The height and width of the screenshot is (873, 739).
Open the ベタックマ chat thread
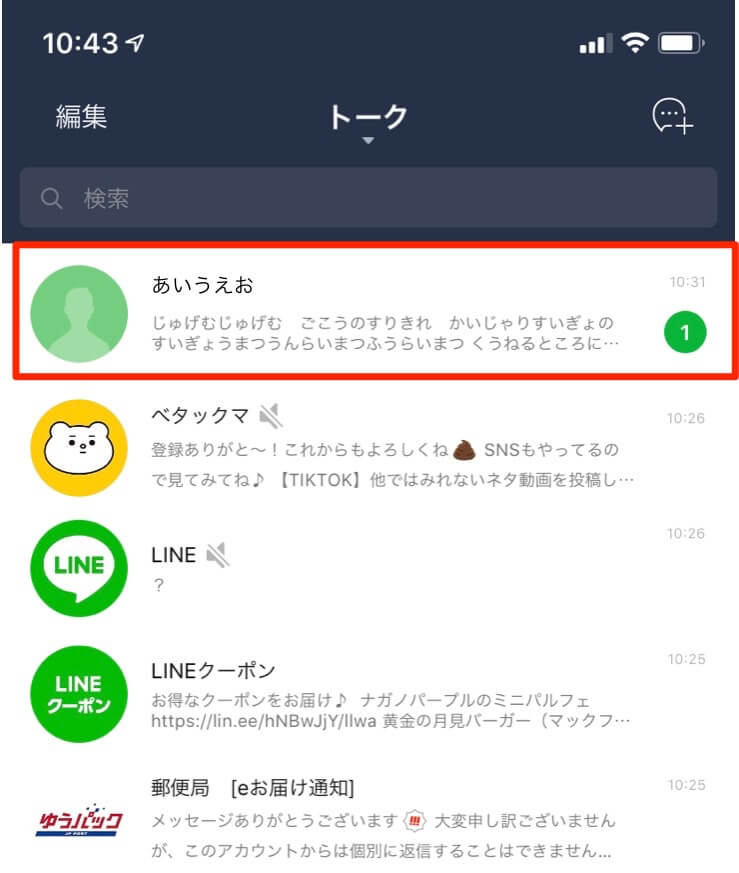(x=380, y=447)
